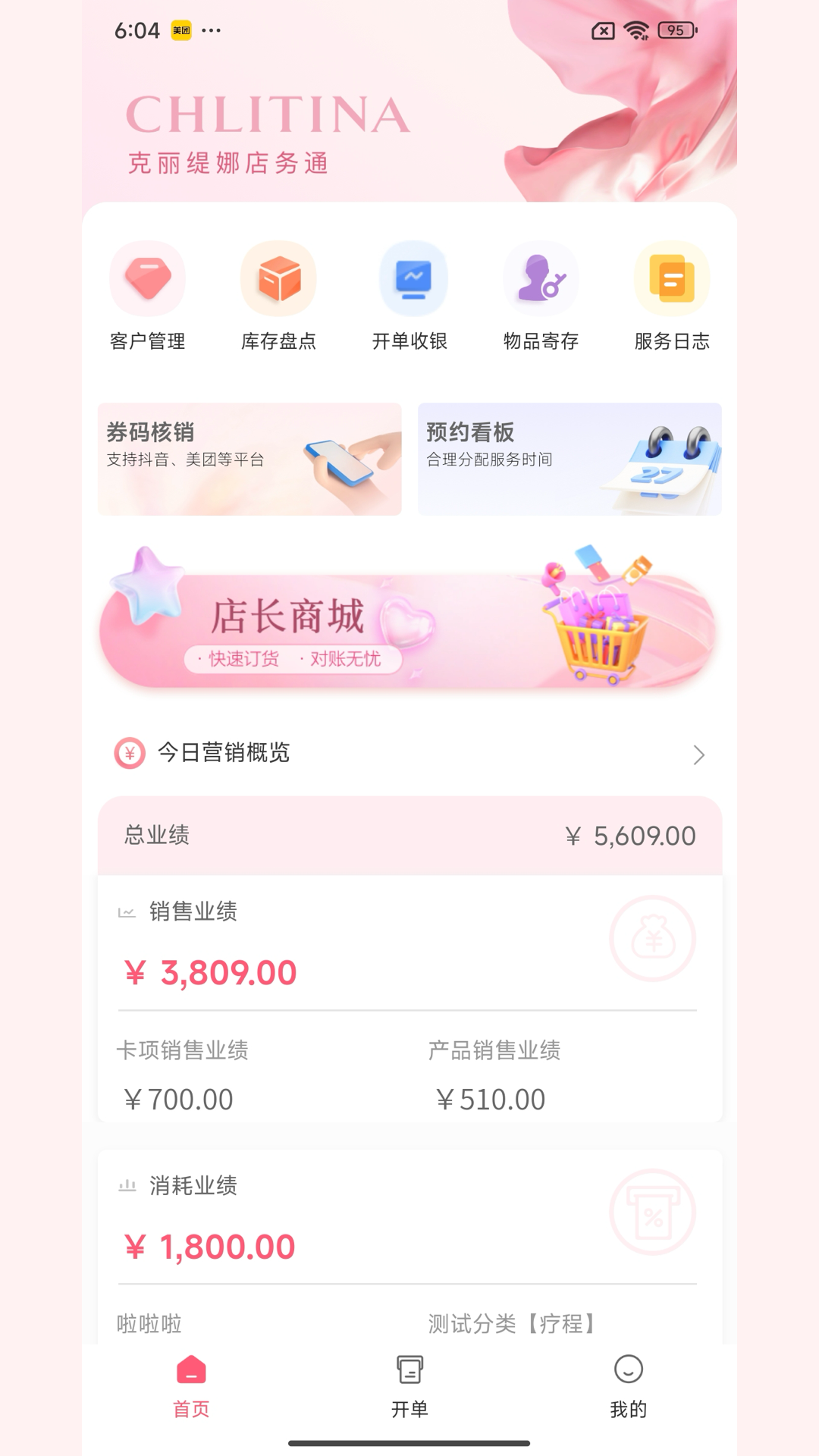Expand 今日营销概览 with the arrow

coord(698,755)
